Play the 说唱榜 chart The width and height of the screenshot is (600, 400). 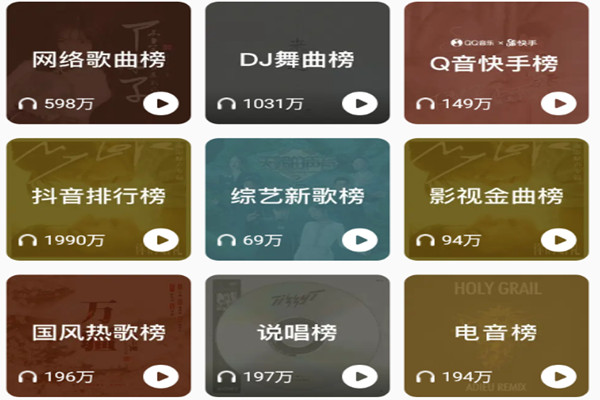[x=359, y=376]
